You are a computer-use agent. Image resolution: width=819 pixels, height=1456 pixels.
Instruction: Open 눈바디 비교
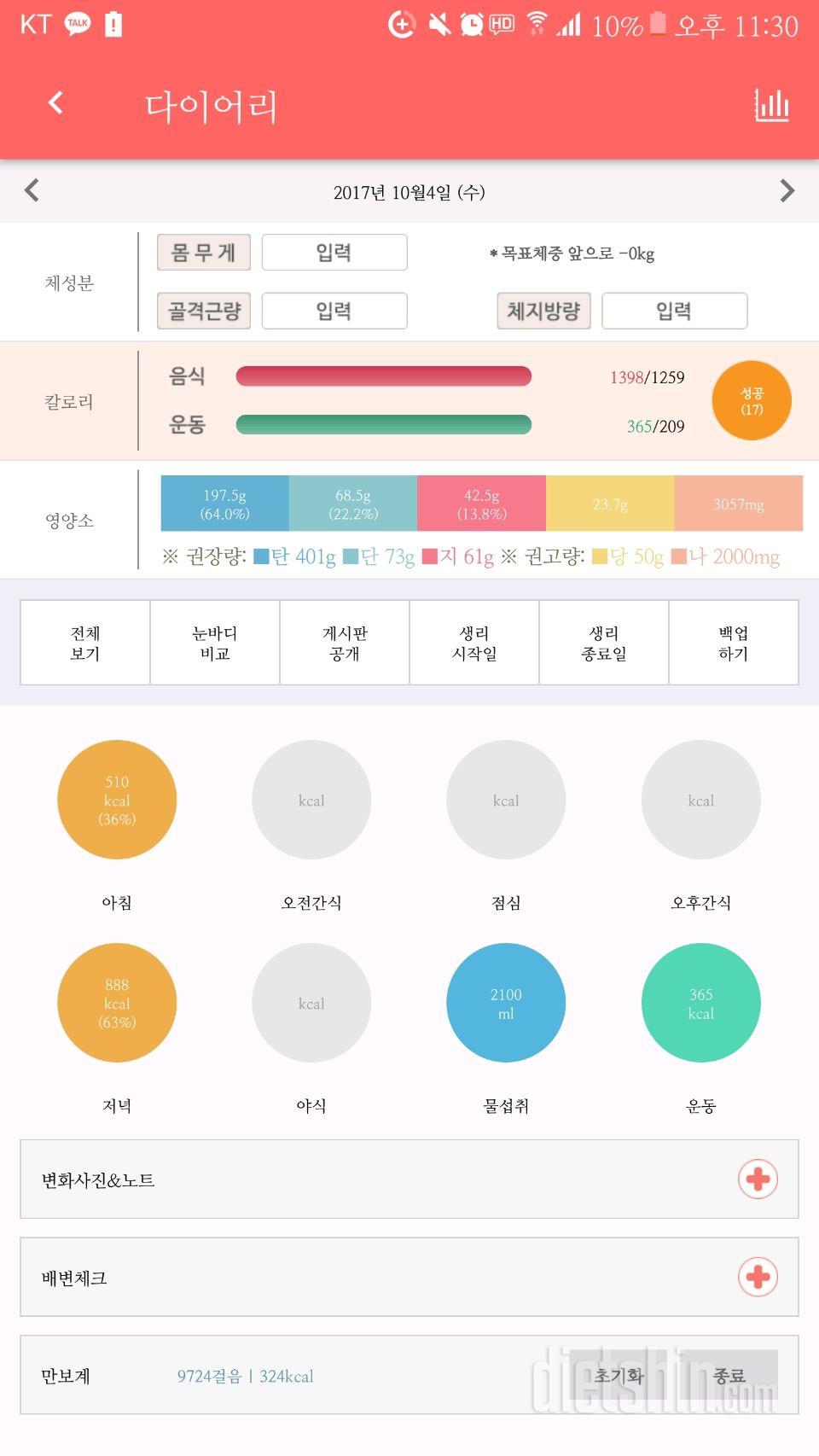pos(215,643)
